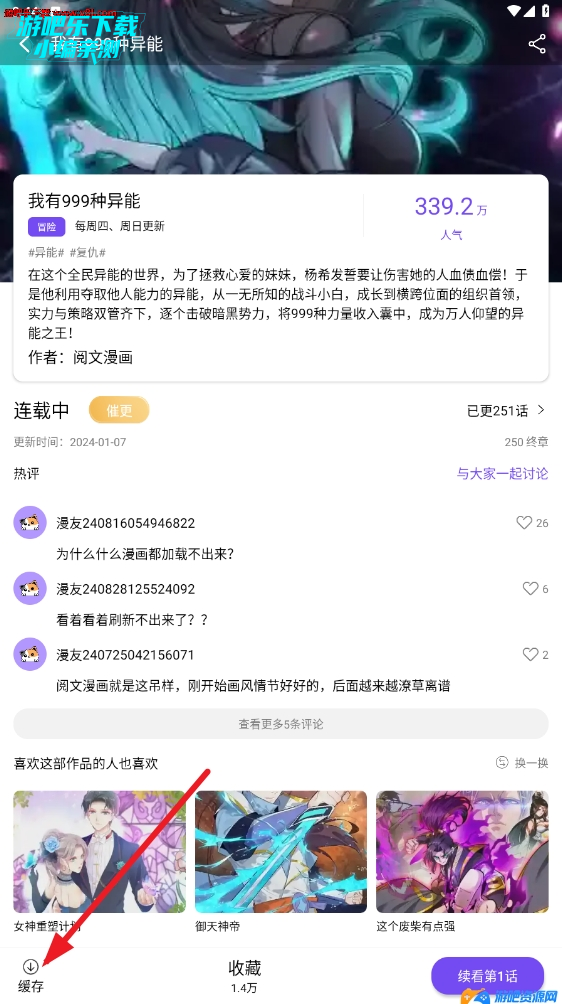Share this comic

tap(537, 44)
